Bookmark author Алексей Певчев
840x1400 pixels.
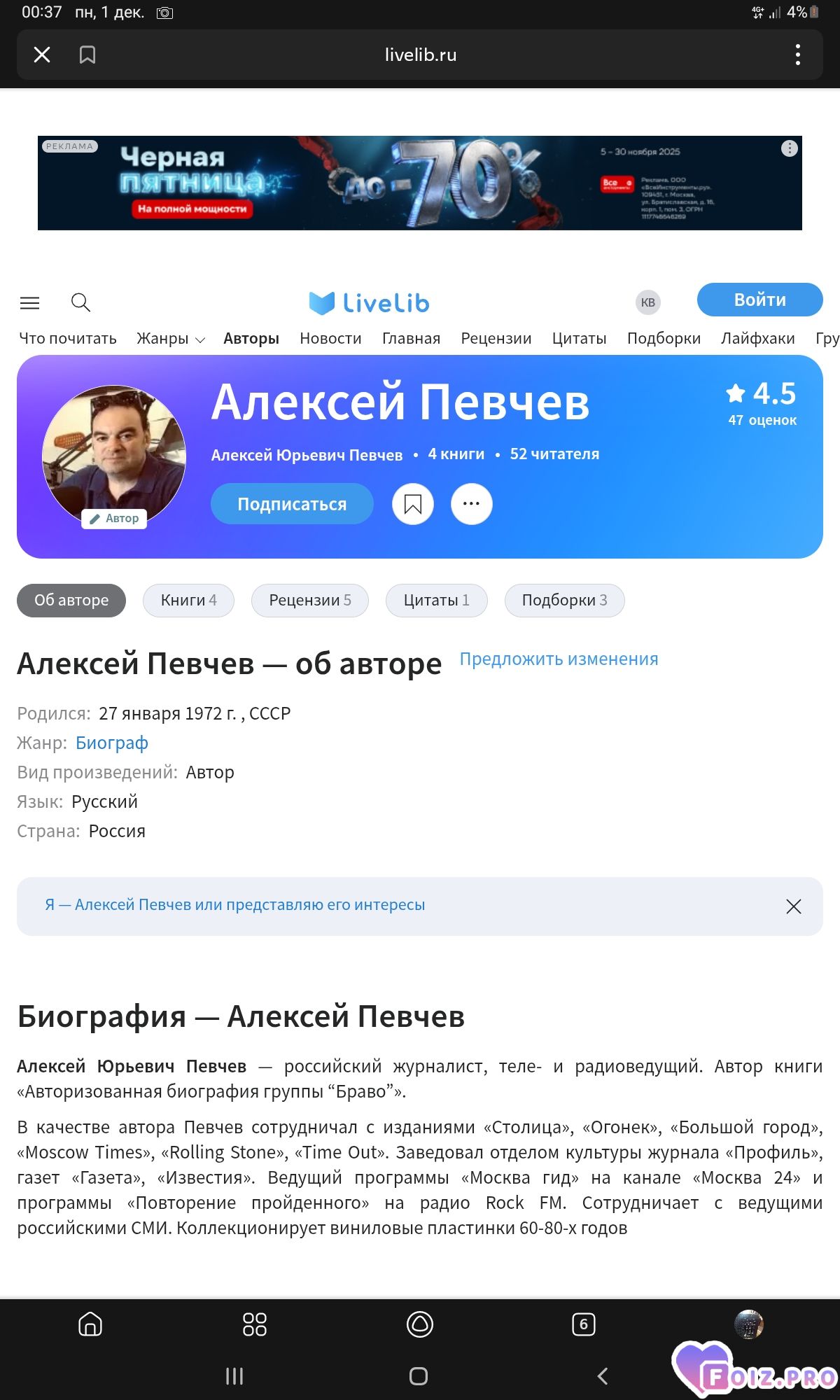413,504
